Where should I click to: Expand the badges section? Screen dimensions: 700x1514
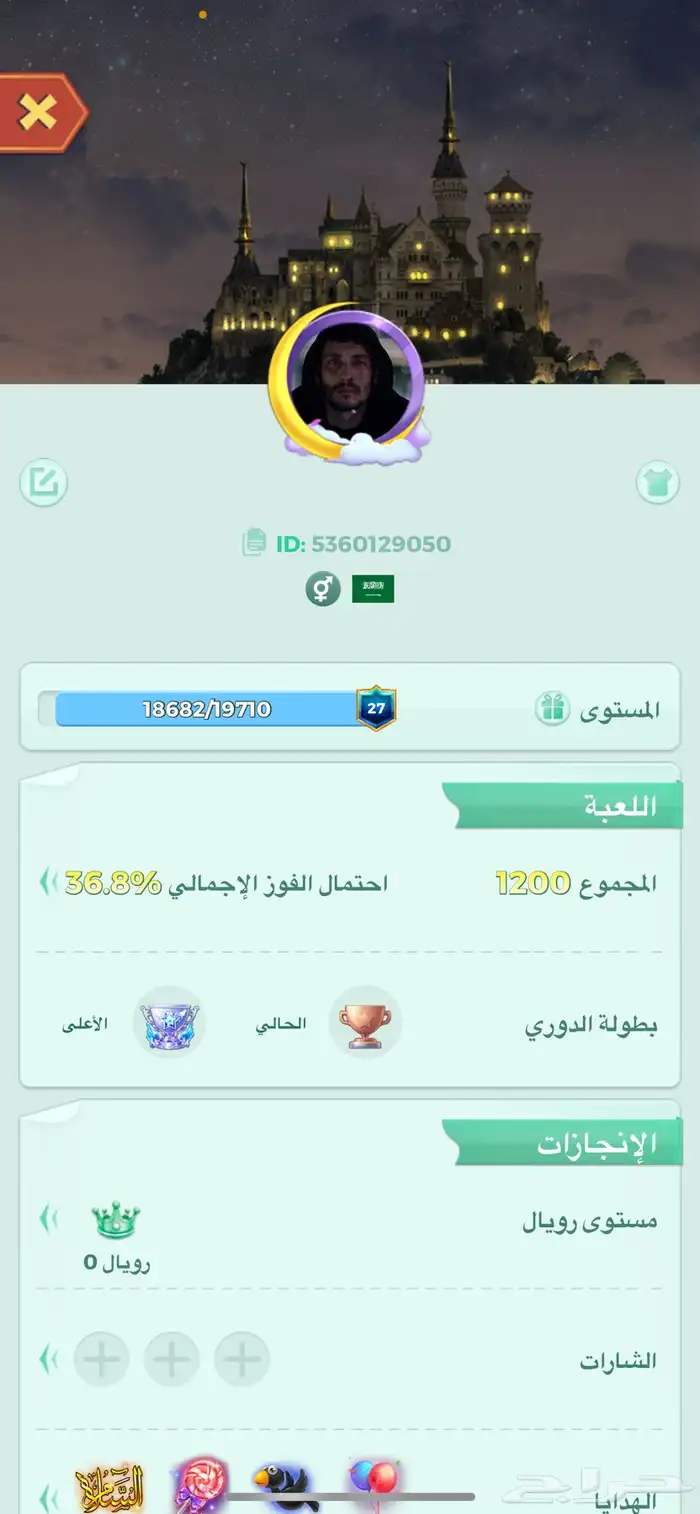point(48,1359)
